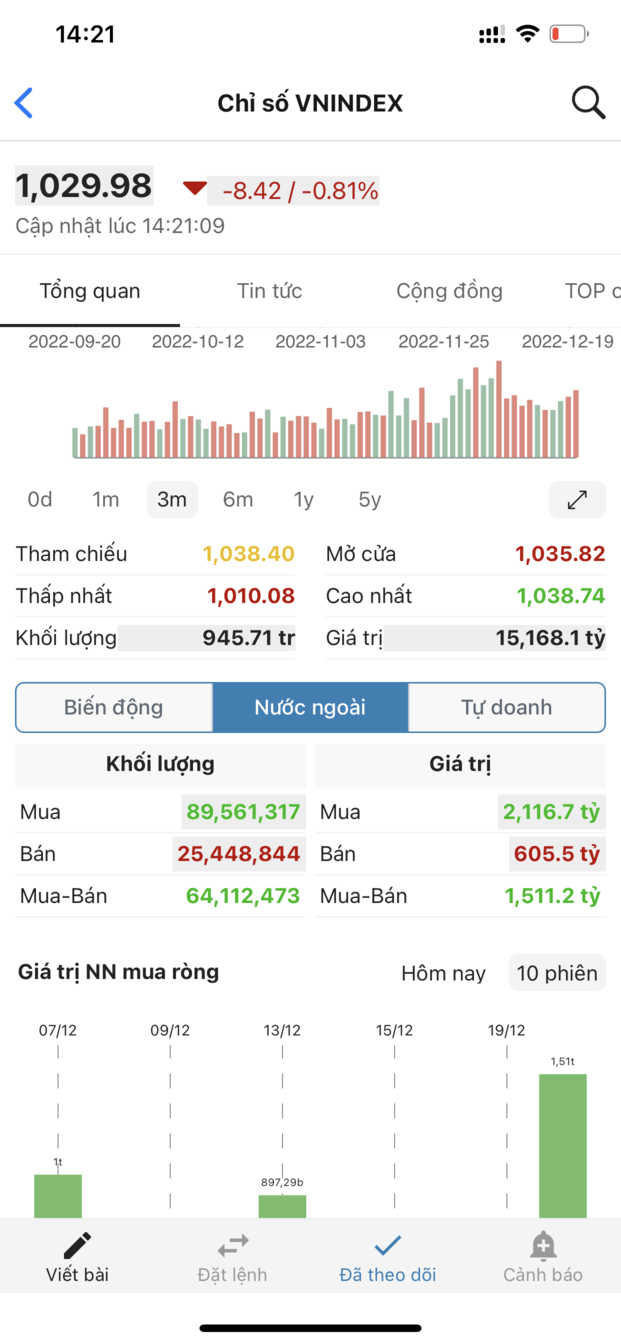The image size is (621, 1344).
Task: Switch to the Tin tức tab
Action: tap(269, 292)
